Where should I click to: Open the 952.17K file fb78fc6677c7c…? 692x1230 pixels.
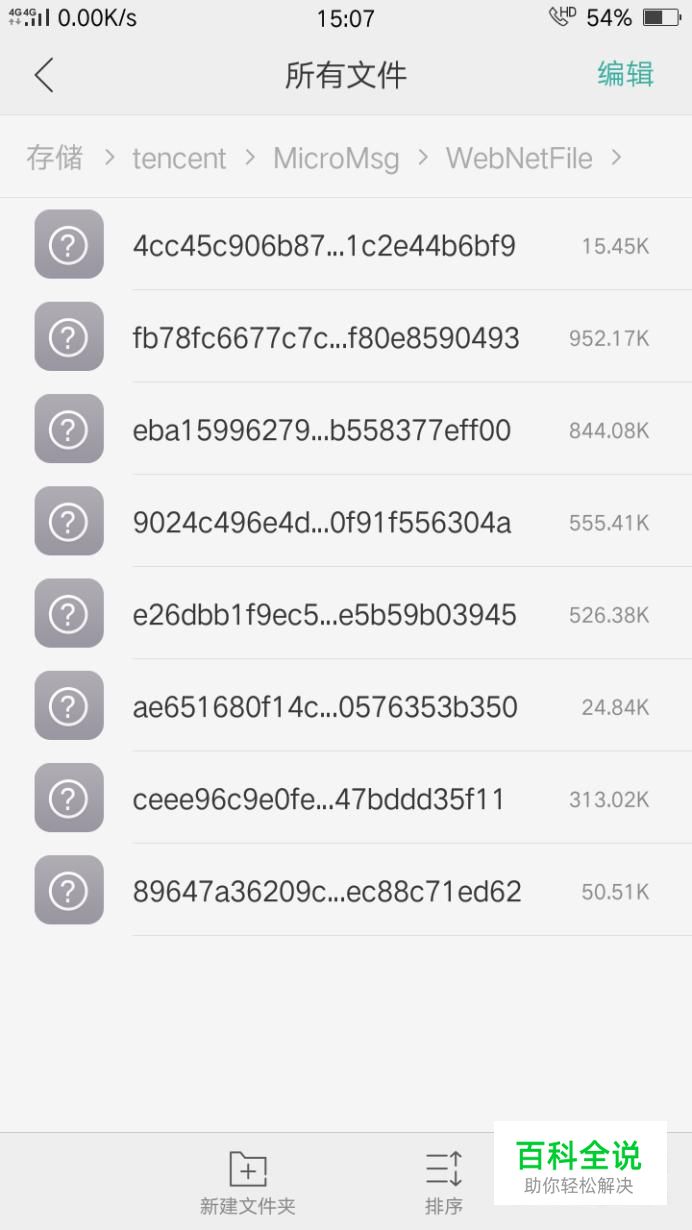click(326, 338)
